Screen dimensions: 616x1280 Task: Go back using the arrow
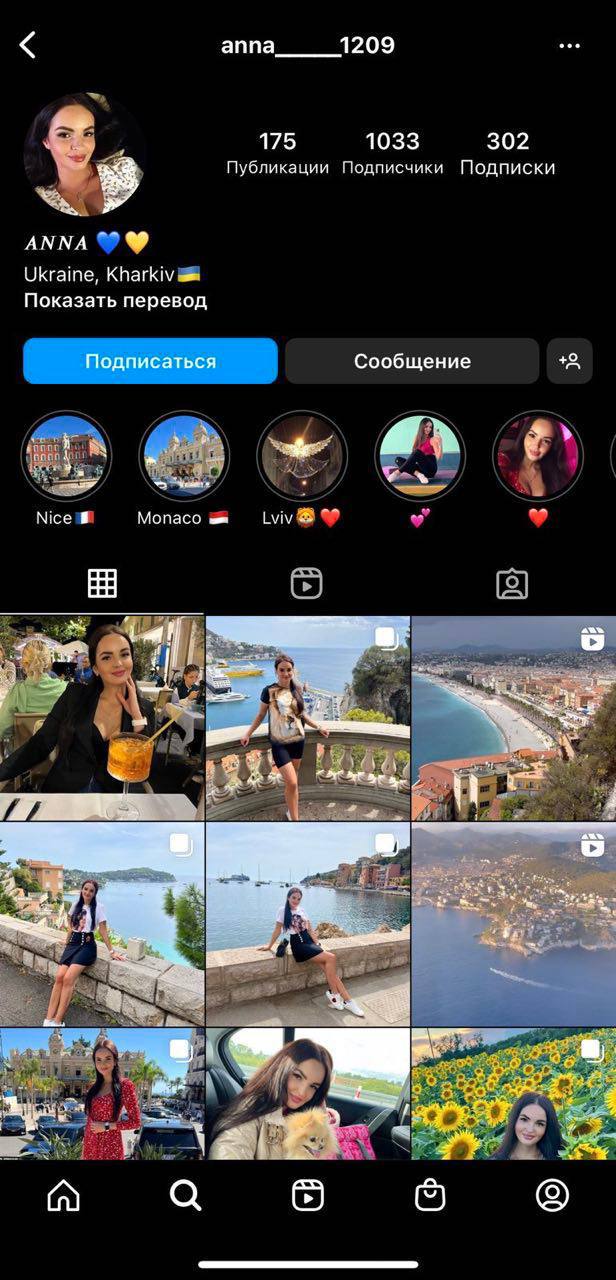coord(28,45)
